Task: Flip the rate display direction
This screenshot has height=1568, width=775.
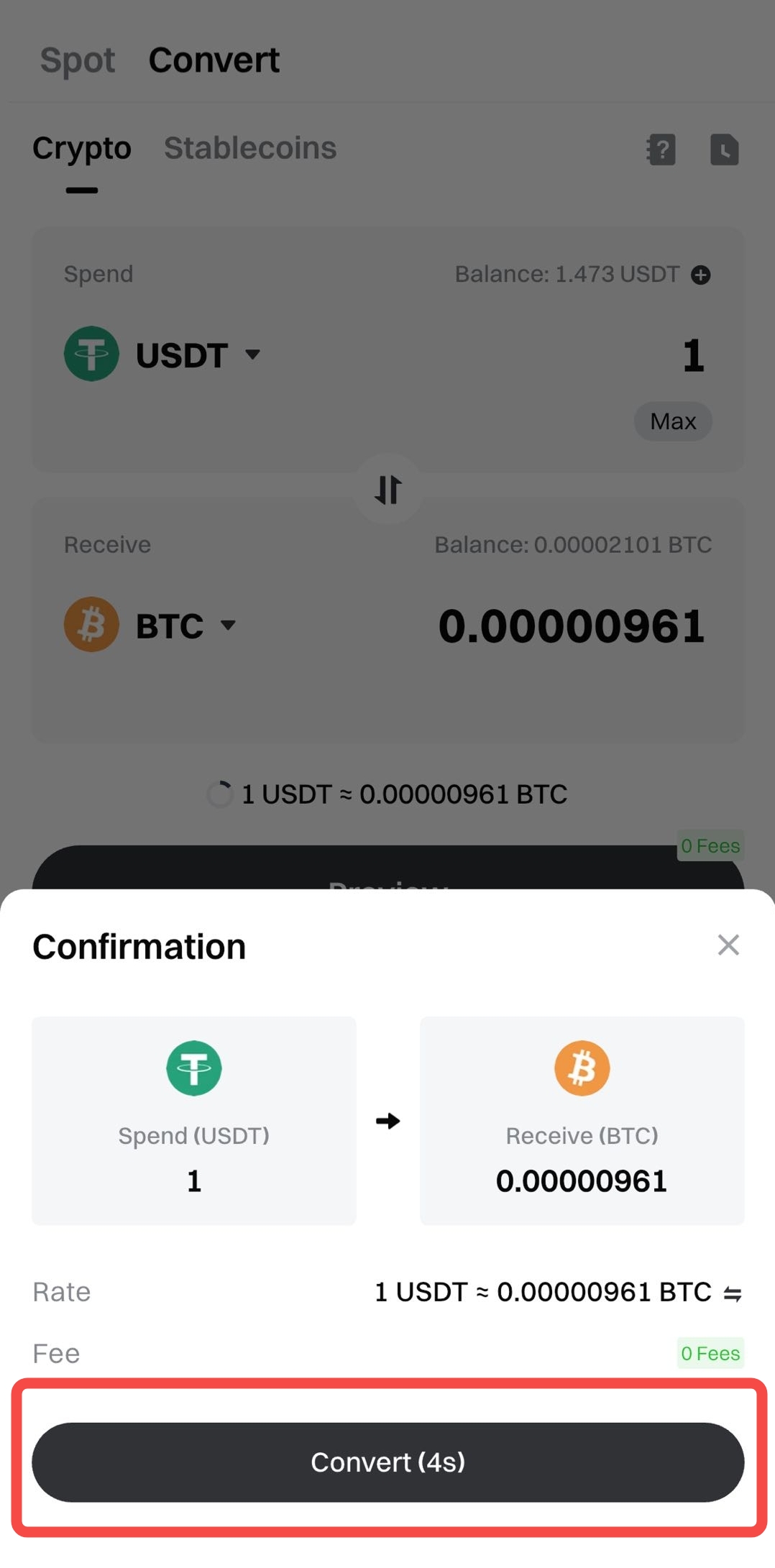Action: click(x=733, y=1293)
